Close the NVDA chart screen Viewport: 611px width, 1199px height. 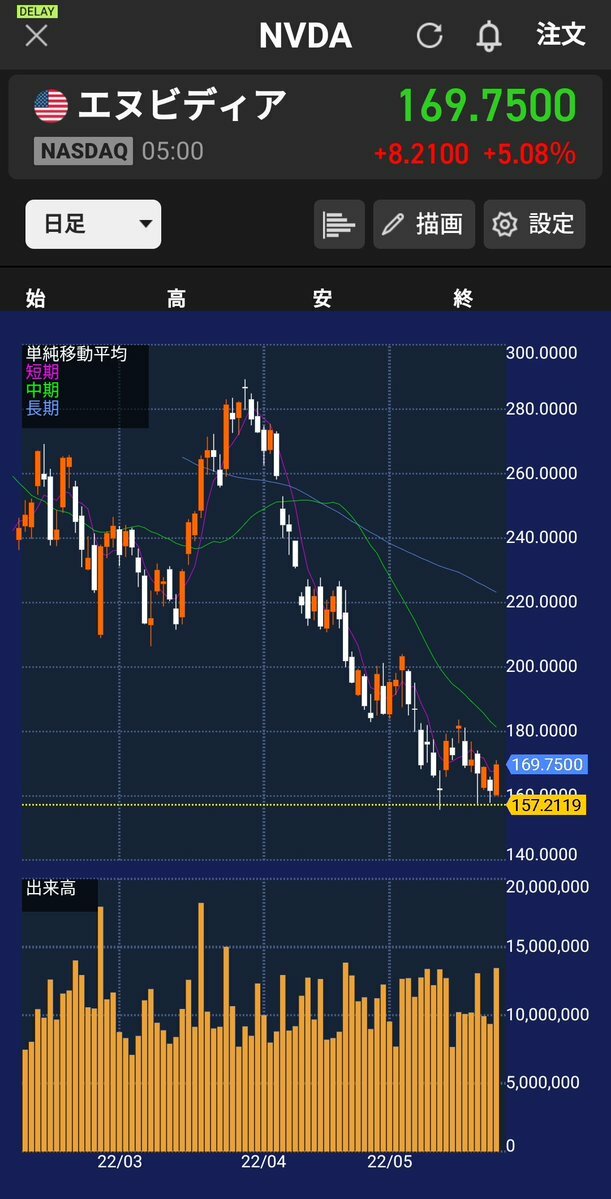pos(37,35)
